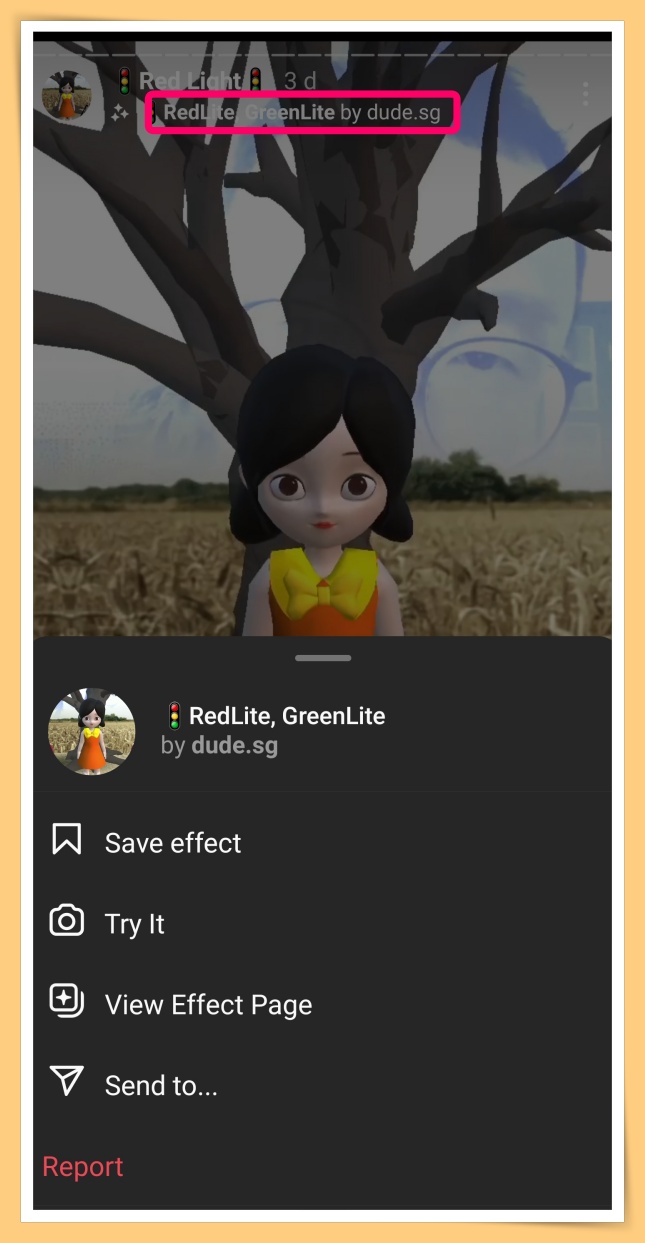Tap the effect name under the story header
Image resolution: width=645 pixels, height=1243 pixels.
[249, 113]
